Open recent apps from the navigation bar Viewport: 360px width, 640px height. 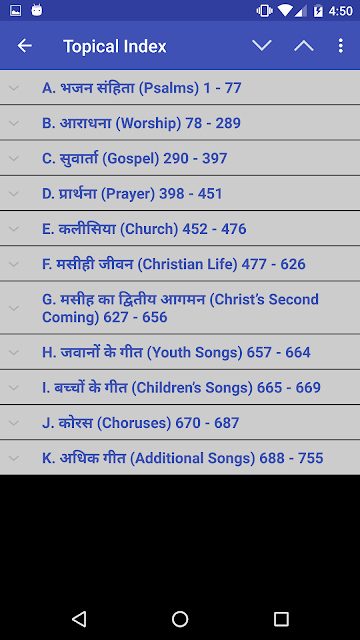pos(281,619)
